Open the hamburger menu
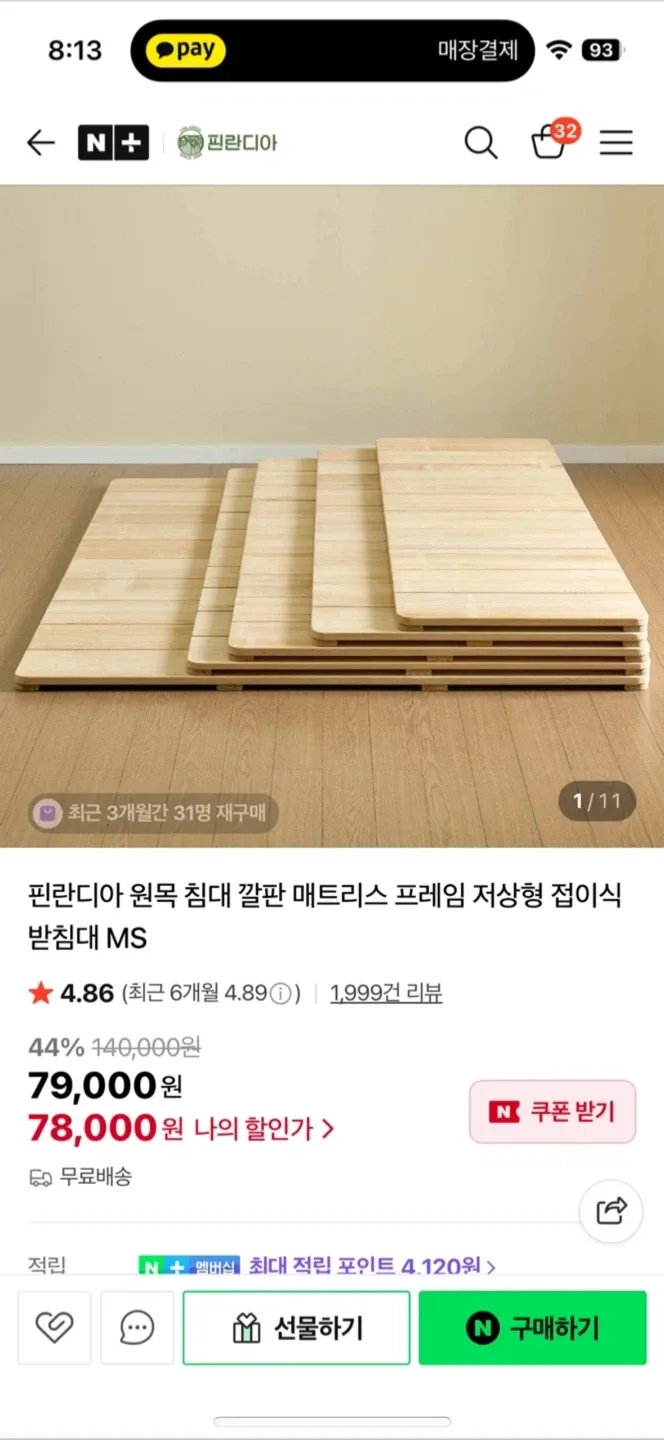Viewport: 664px width, 1440px height. (x=616, y=143)
